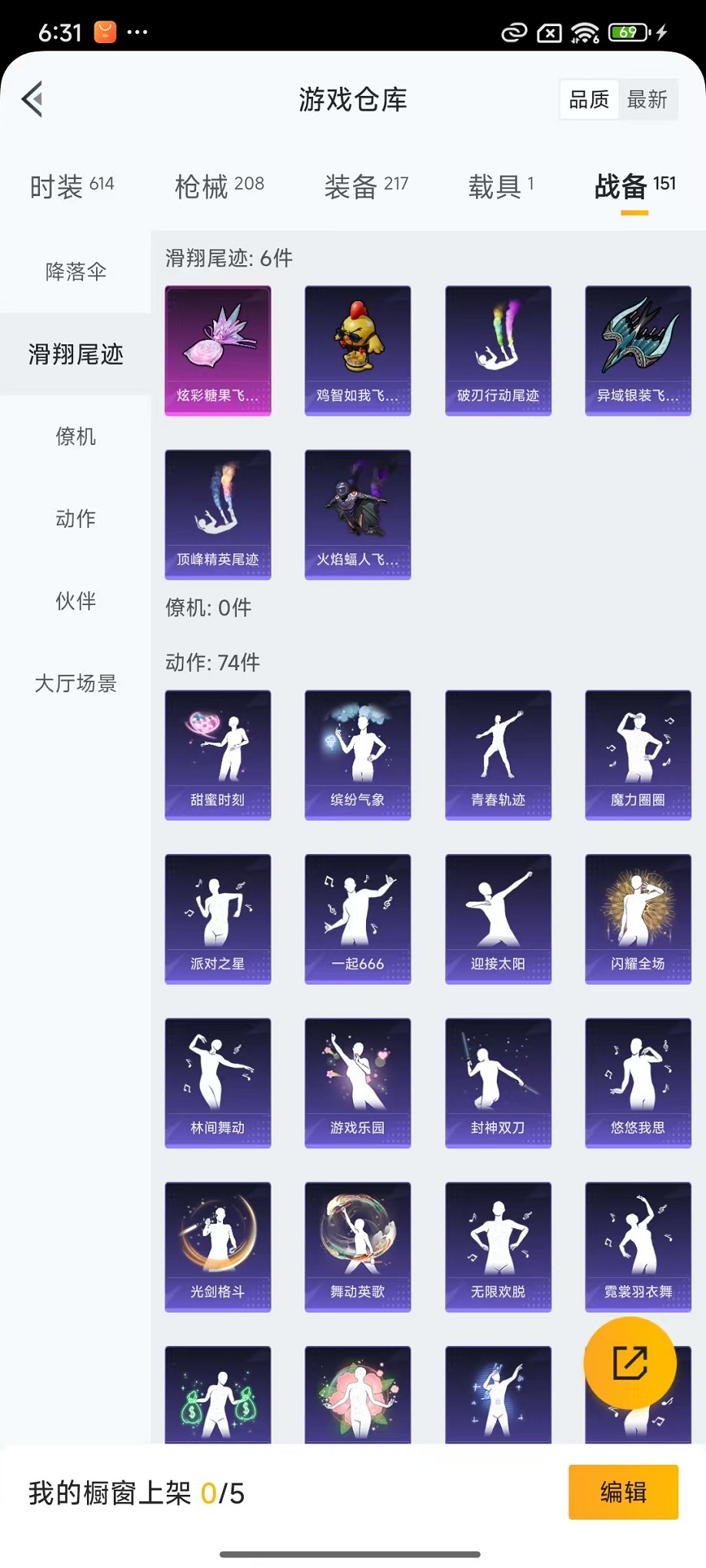The image size is (706, 1568).
Task: Open the 顶峰精英尾迹 item
Action: click(x=218, y=513)
